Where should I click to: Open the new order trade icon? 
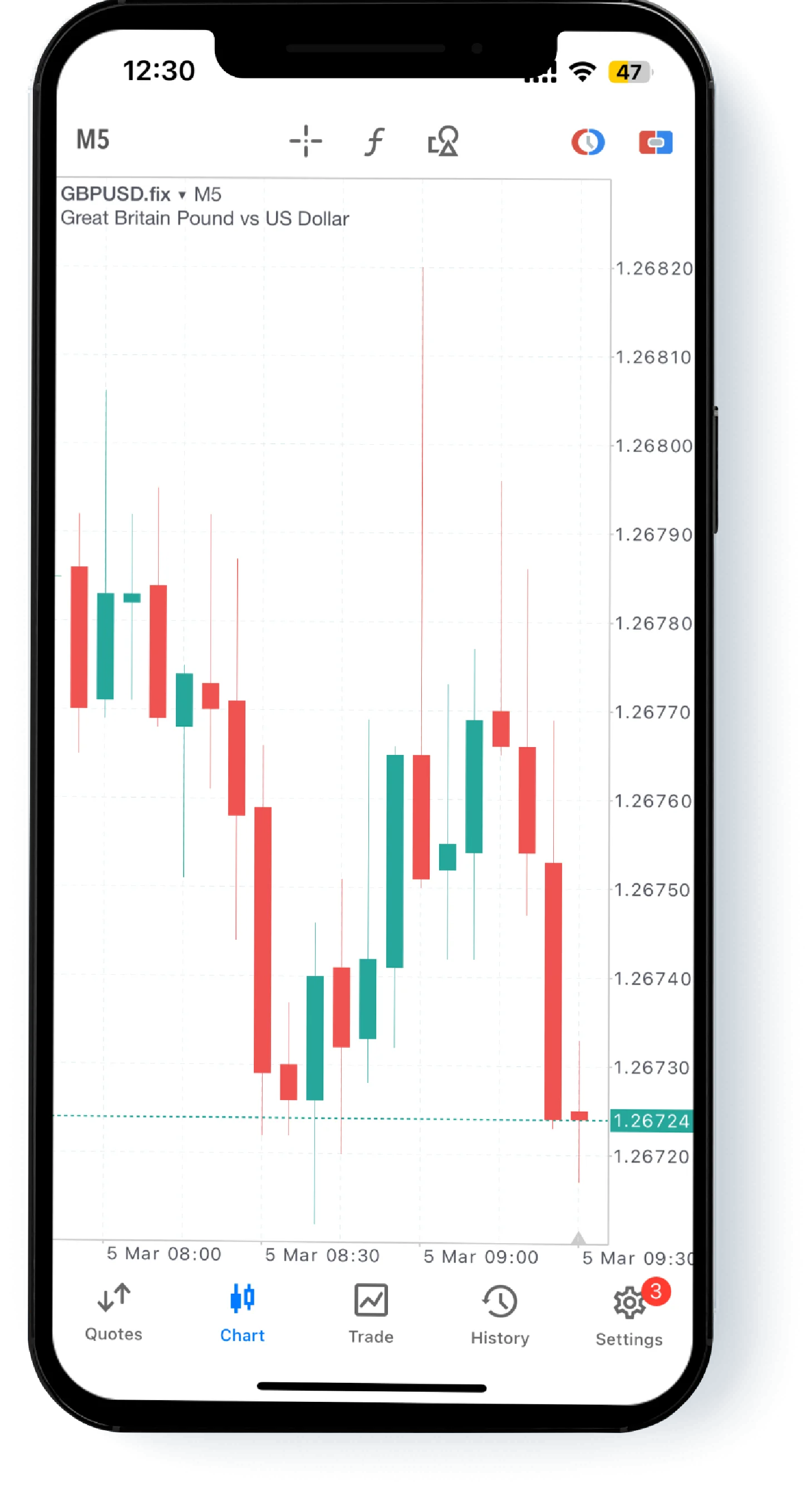656,143
